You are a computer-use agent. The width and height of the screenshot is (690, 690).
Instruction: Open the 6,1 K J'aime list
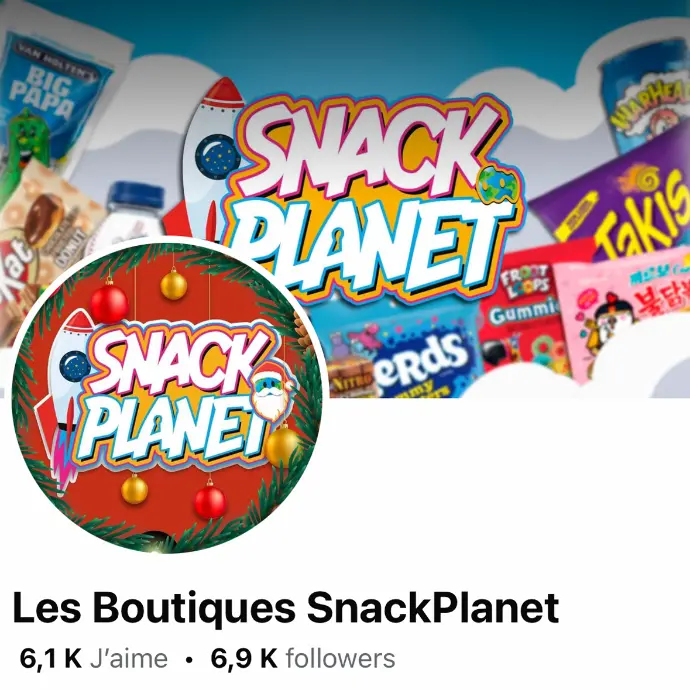[x=94, y=659]
